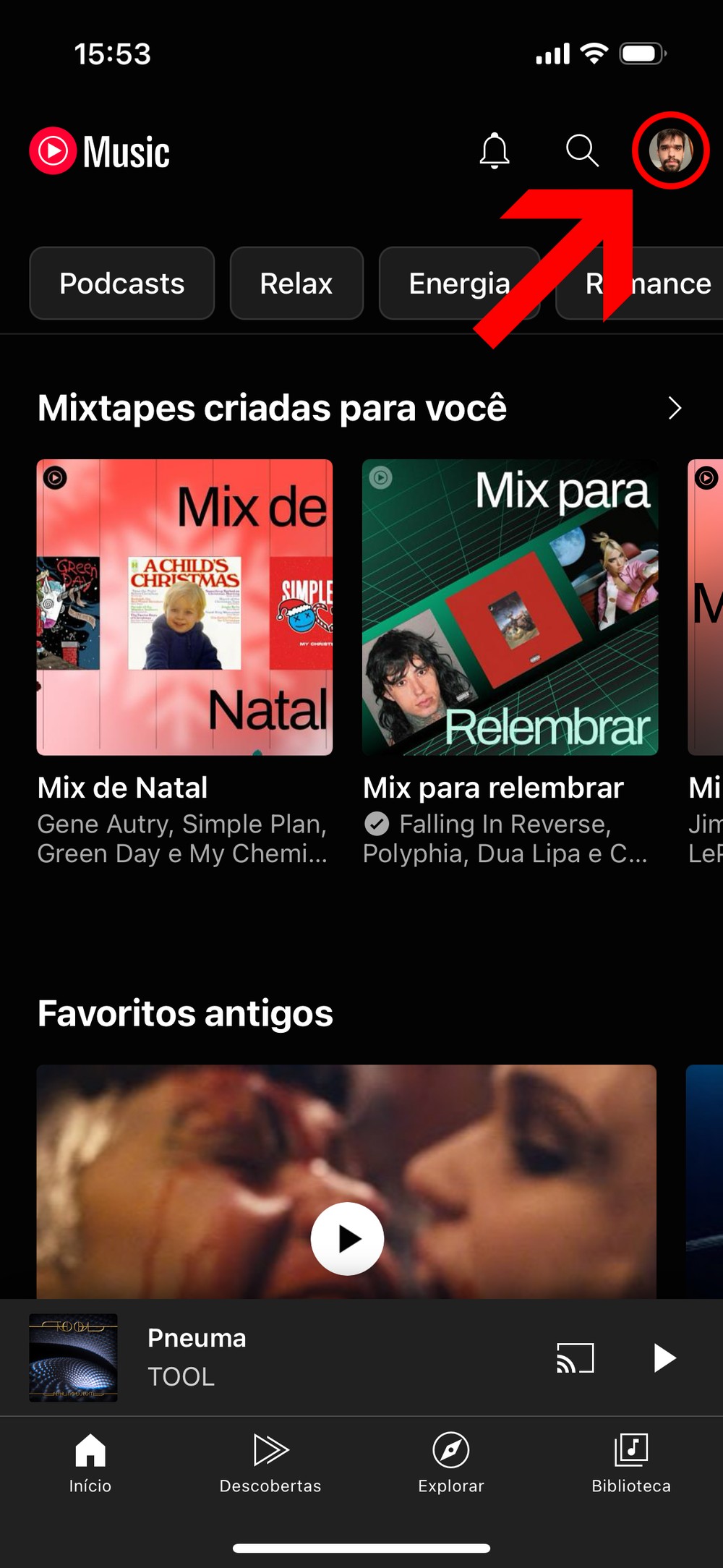
Task: Open the account profile picture
Action: pos(671,151)
